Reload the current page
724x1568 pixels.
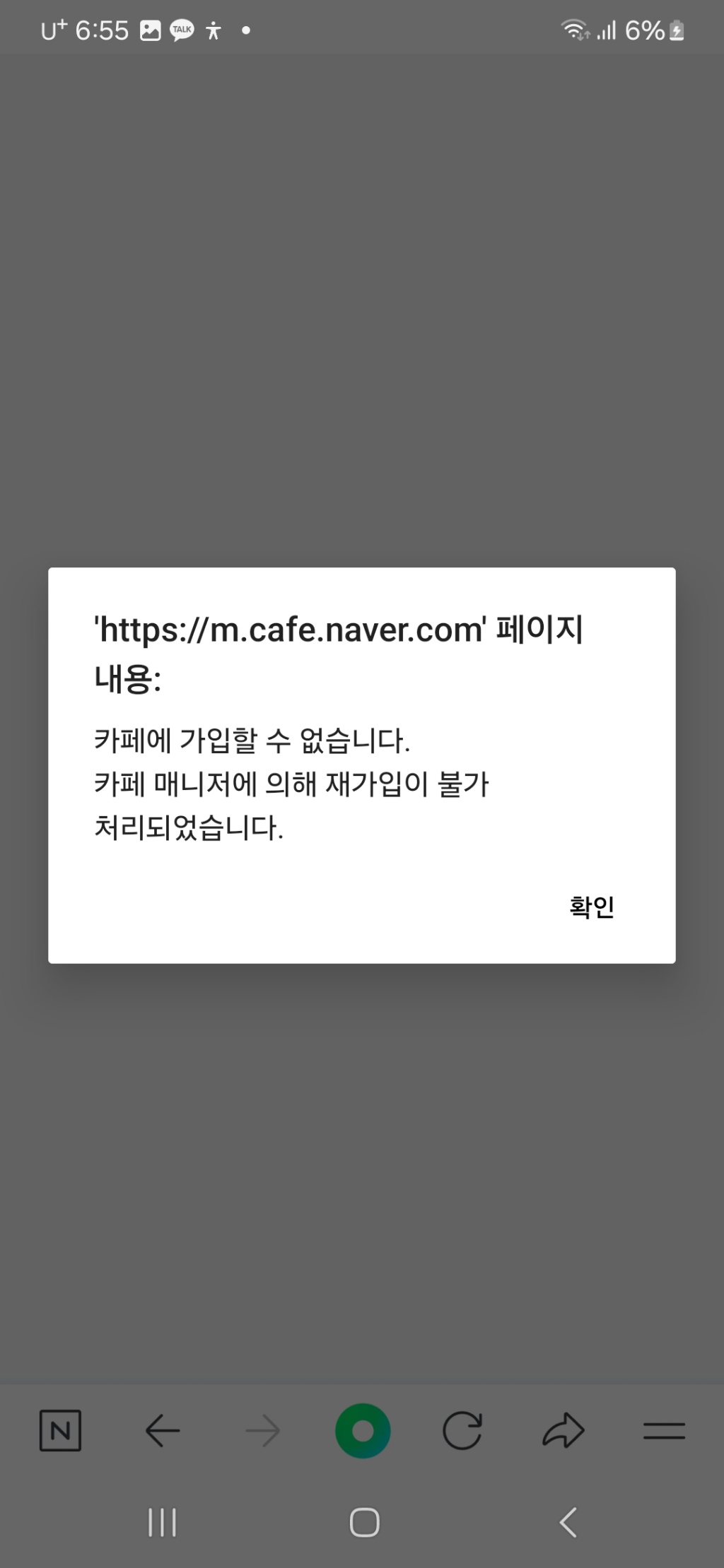pos(462,1431)
